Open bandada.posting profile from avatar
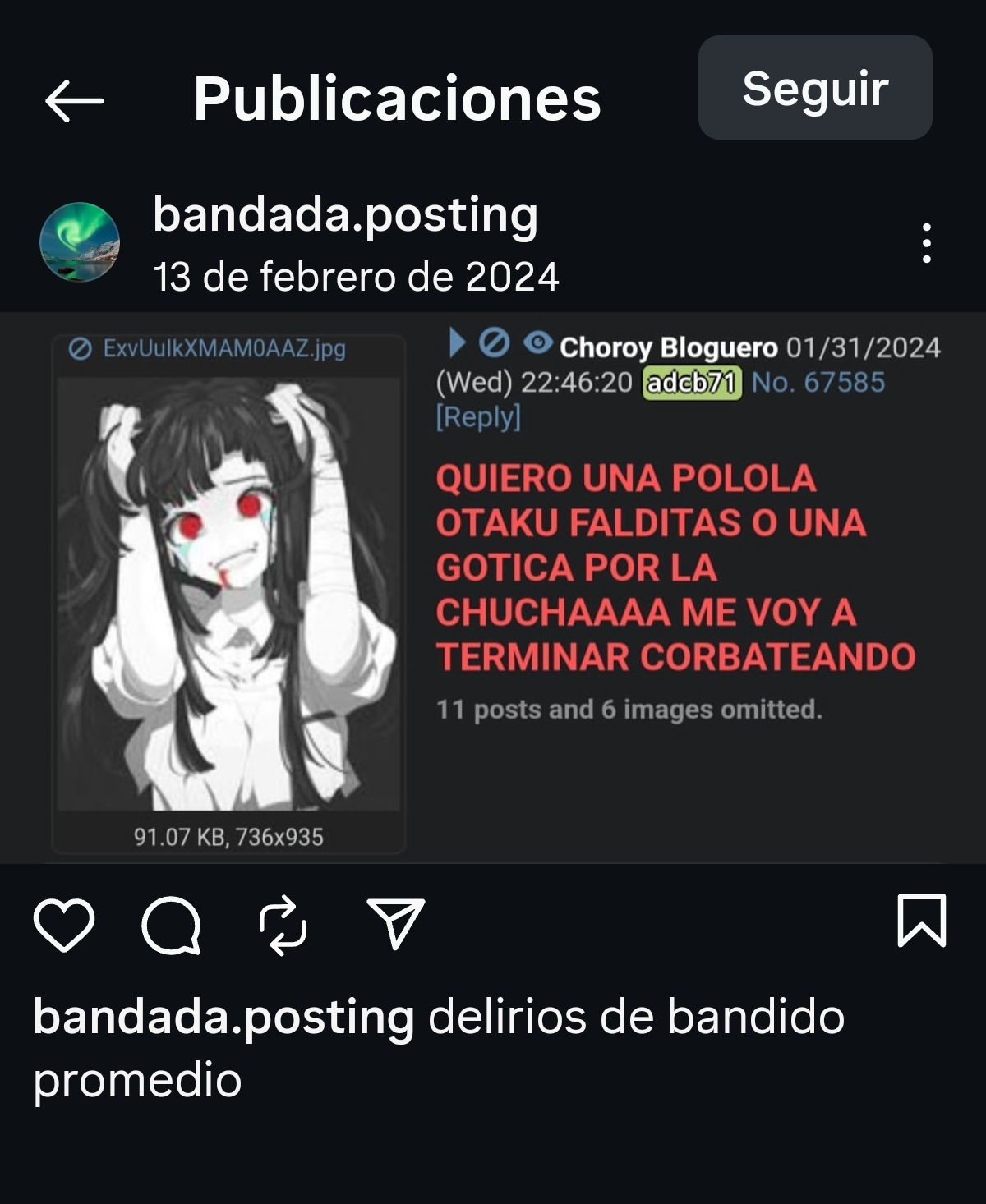This screenshot has height=1204, width=986. pos(80,242)
